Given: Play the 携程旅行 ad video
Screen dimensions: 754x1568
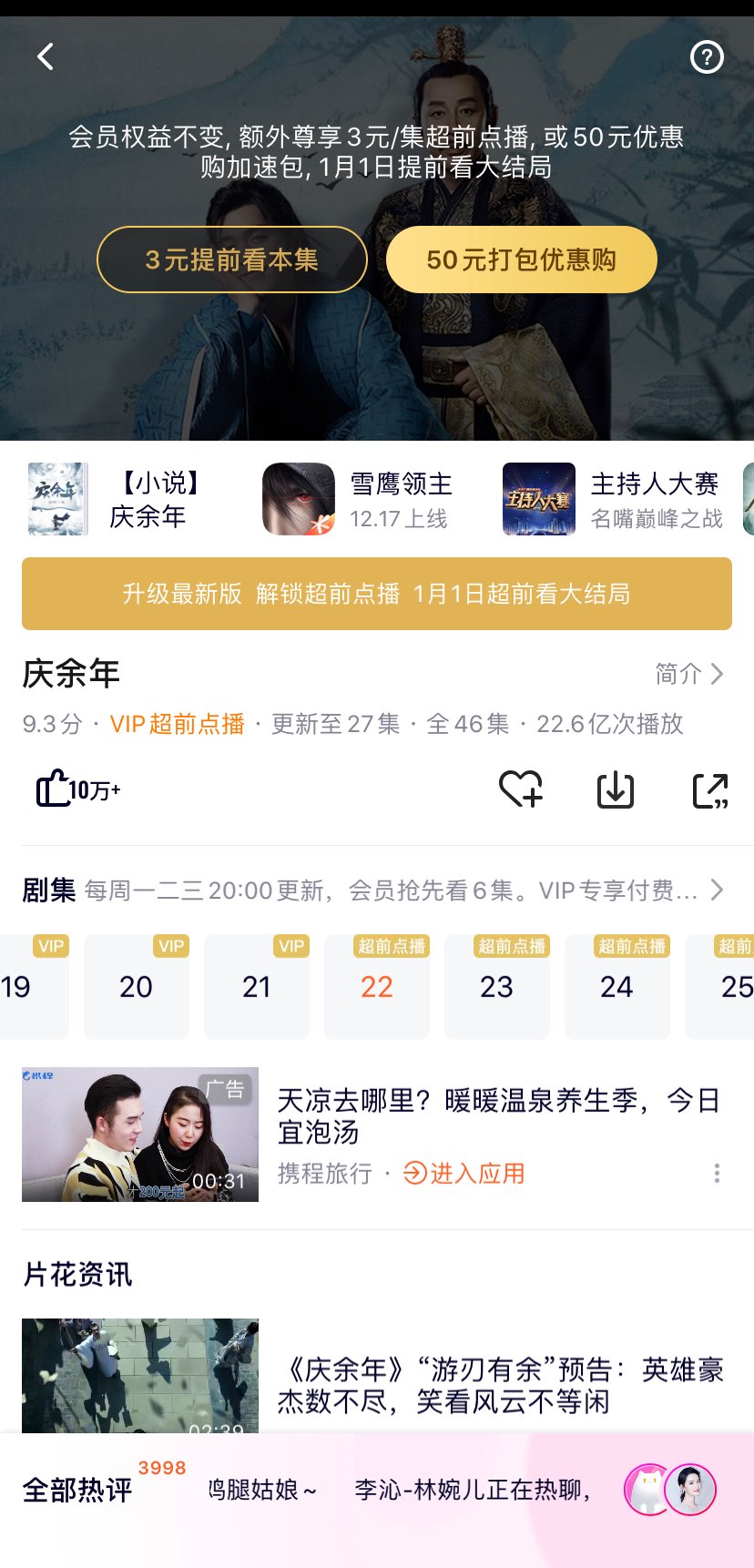Looking at the screenshot, I should (140, 1135).
